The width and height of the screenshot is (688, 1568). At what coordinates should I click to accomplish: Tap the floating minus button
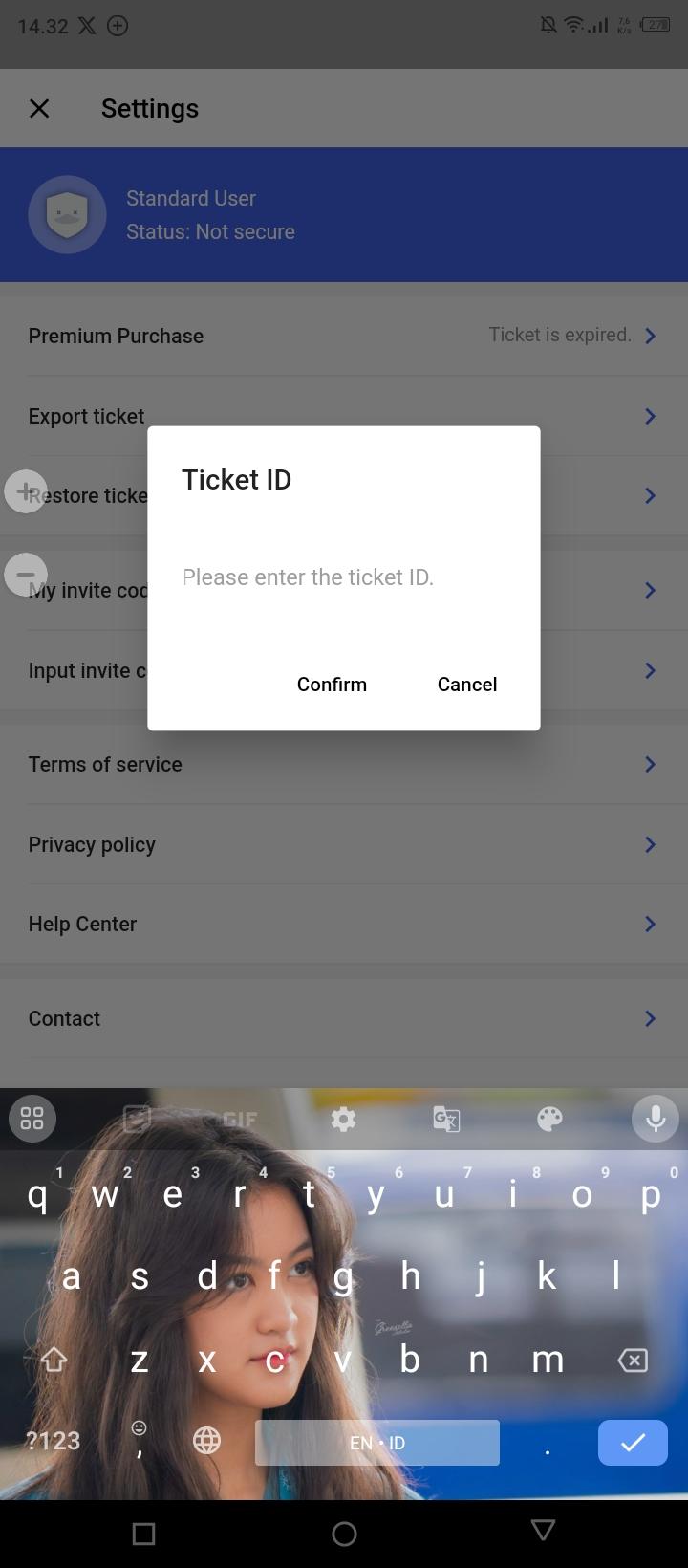(26, 575)
